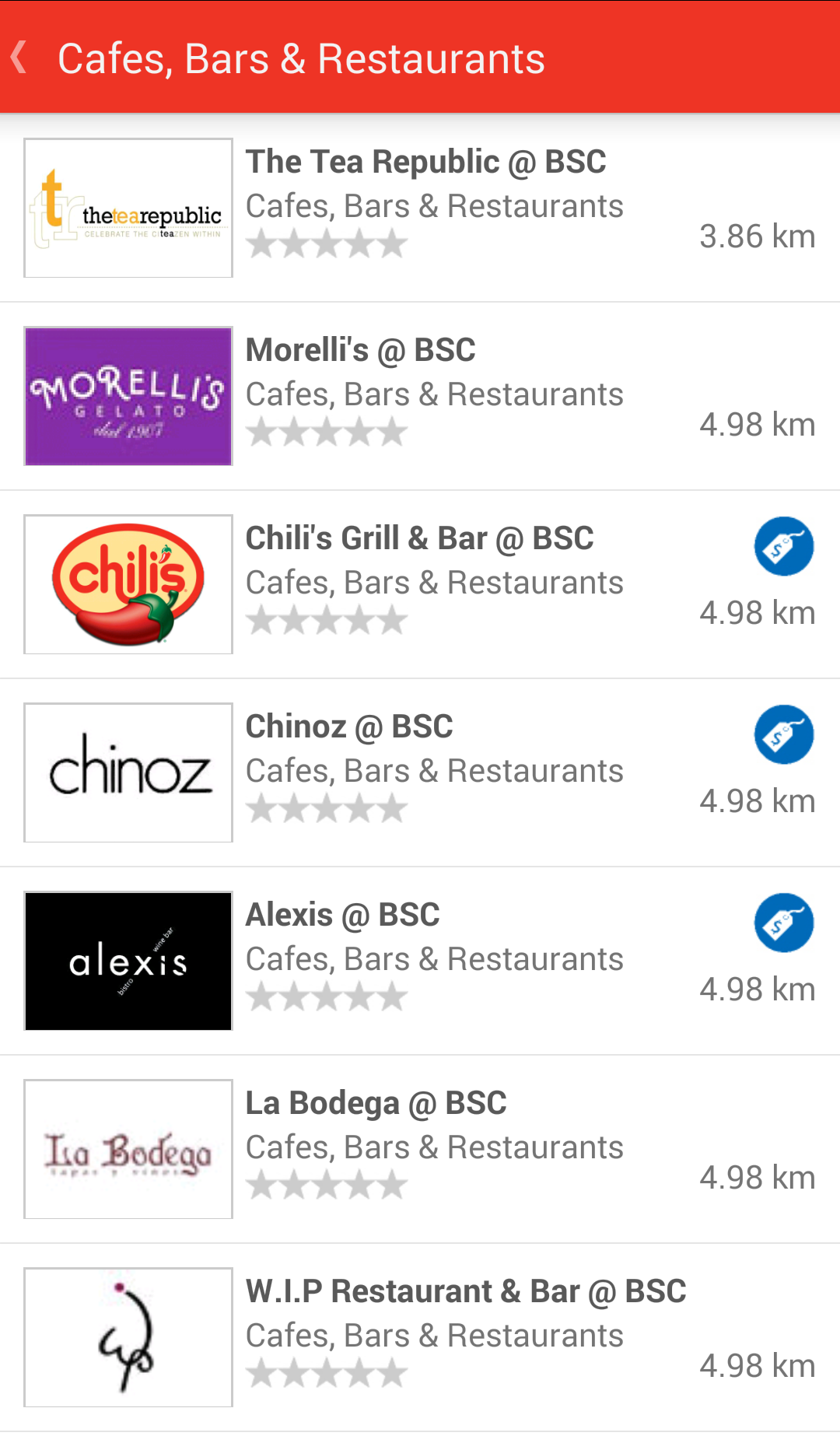Viewport: 840px width, 1436px height.
Task: Open The Tea Republic @ BSC listing
Action: coord(425,163)
